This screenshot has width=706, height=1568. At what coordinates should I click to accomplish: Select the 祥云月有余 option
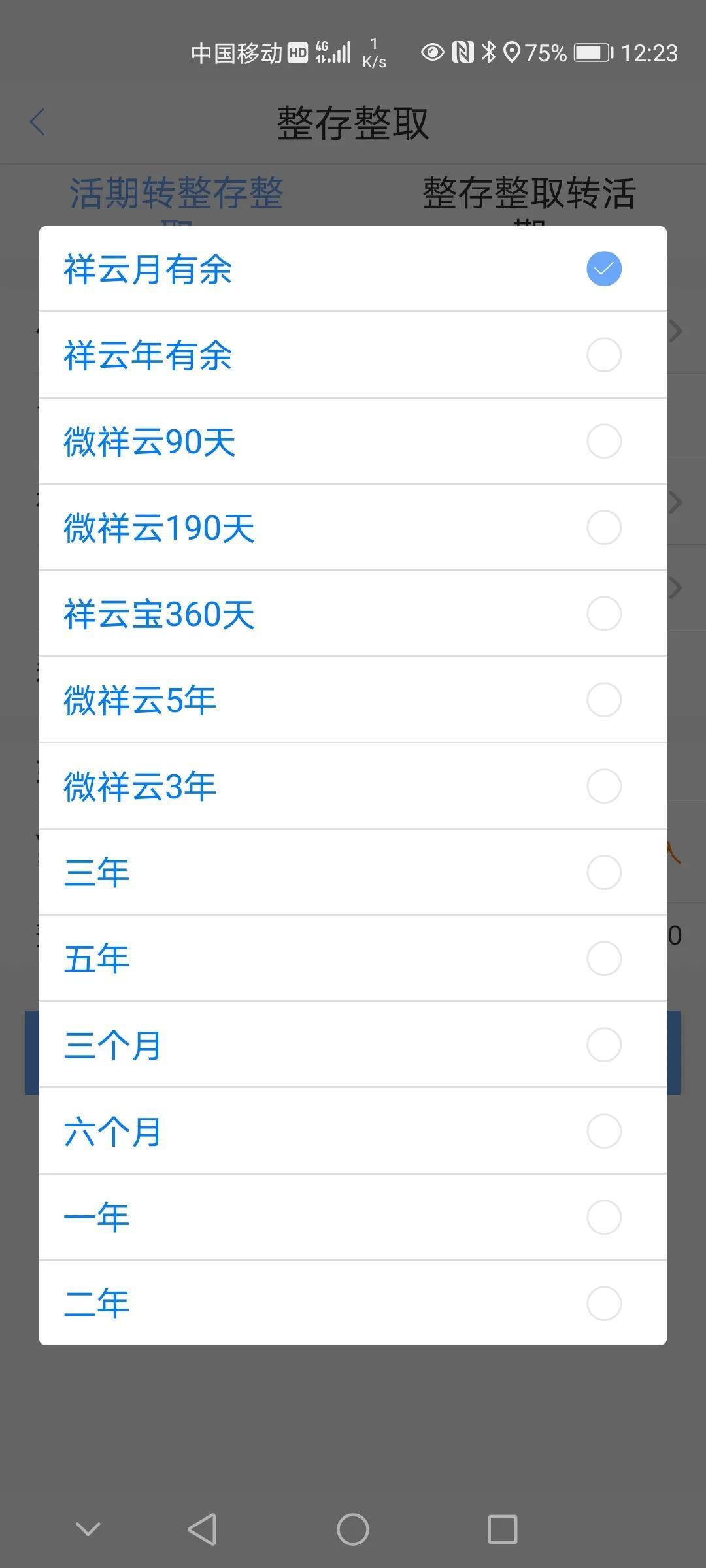(x=353, y=269)
